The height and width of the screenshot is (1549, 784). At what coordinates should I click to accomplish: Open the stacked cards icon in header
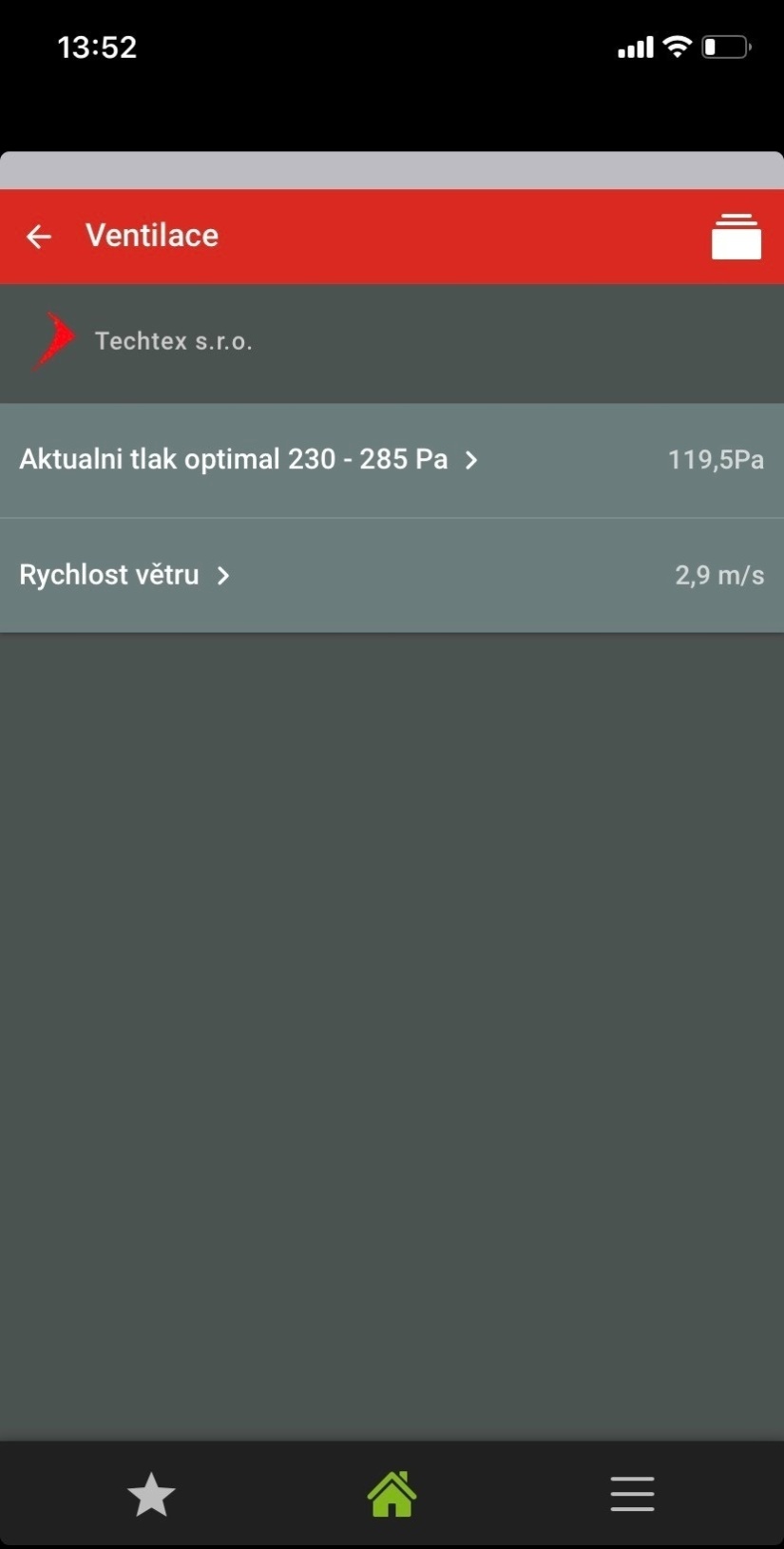click(736, 237)
